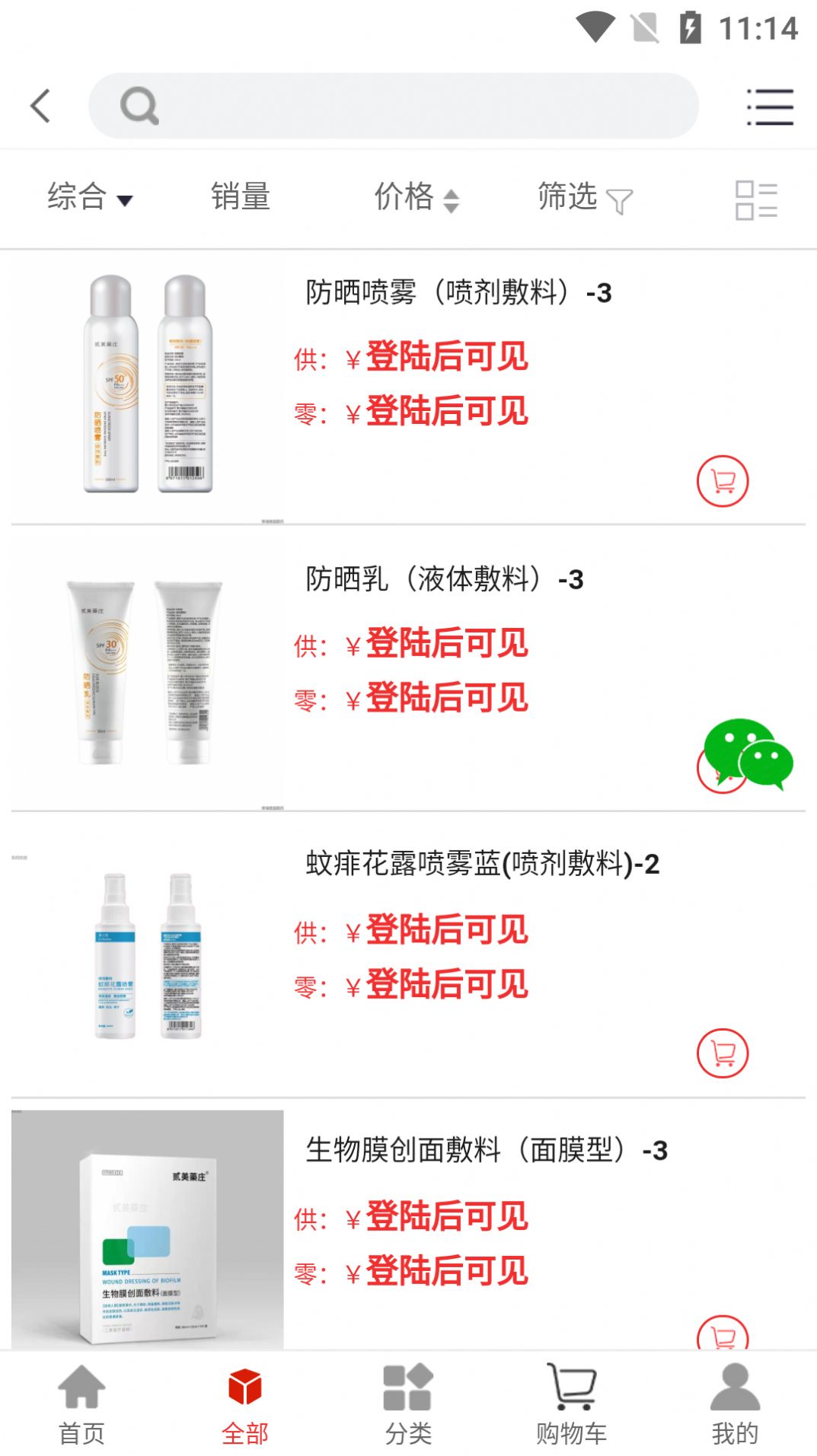The height and width of the screenshot is (1456, 817).
Task: Tap the search magnifier icon
Action: (138, 104)
